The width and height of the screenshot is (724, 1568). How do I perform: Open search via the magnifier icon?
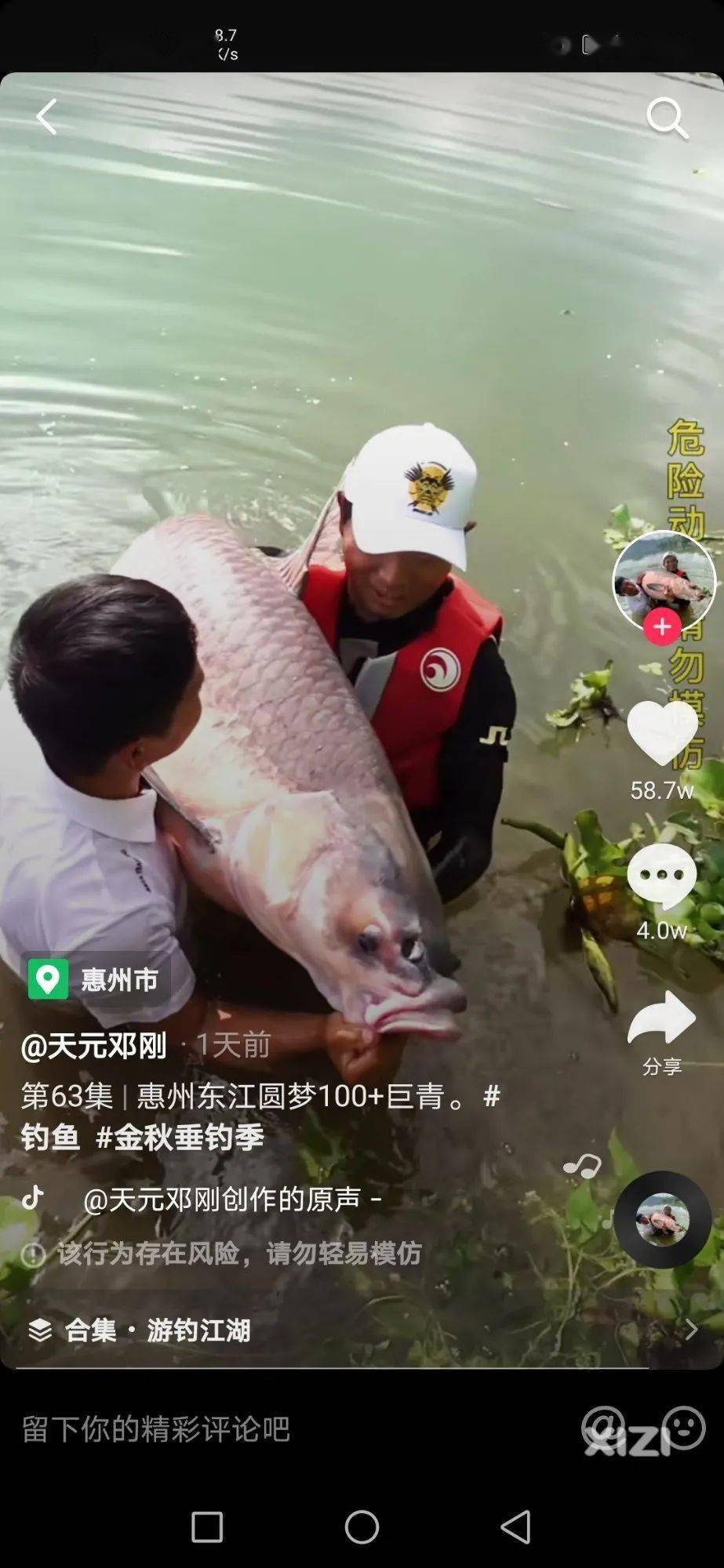click(667, 118)
